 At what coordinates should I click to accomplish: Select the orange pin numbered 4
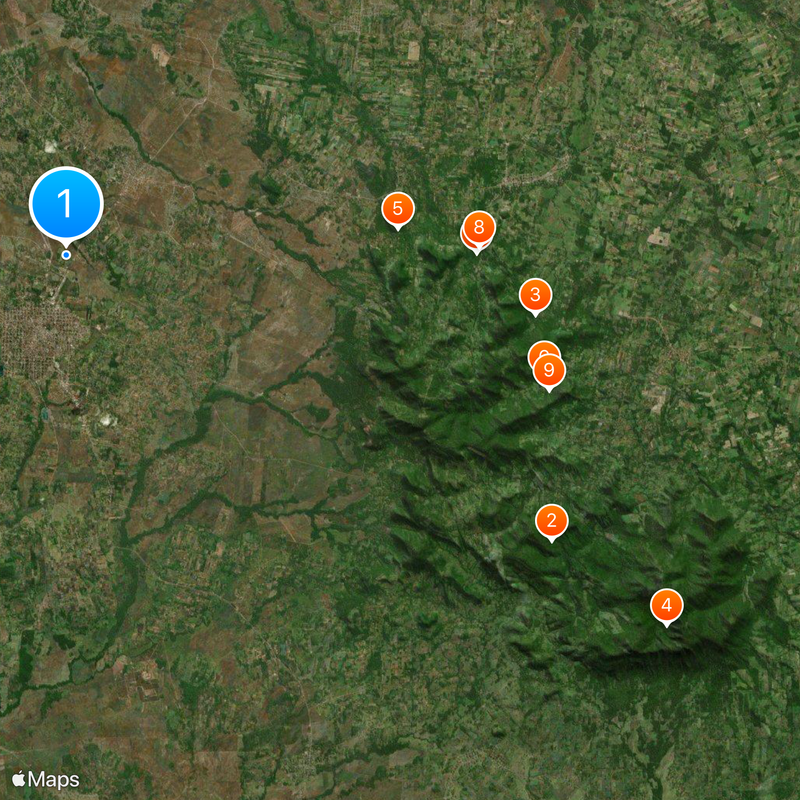point(667,605)
